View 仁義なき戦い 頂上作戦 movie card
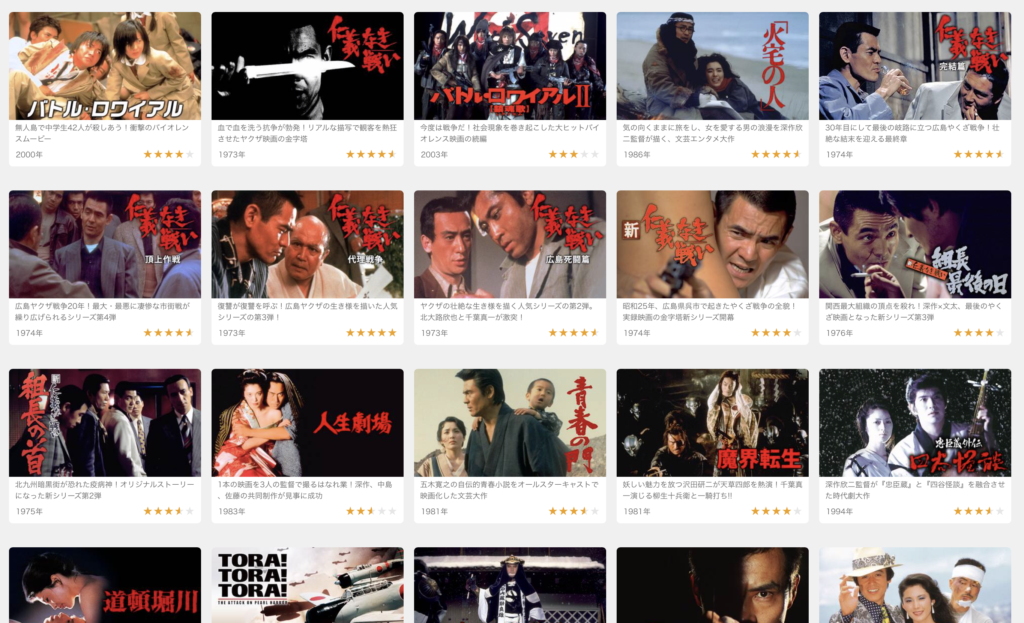The image size is (1024, 623). pyautogui.click(x=105, y=244)
